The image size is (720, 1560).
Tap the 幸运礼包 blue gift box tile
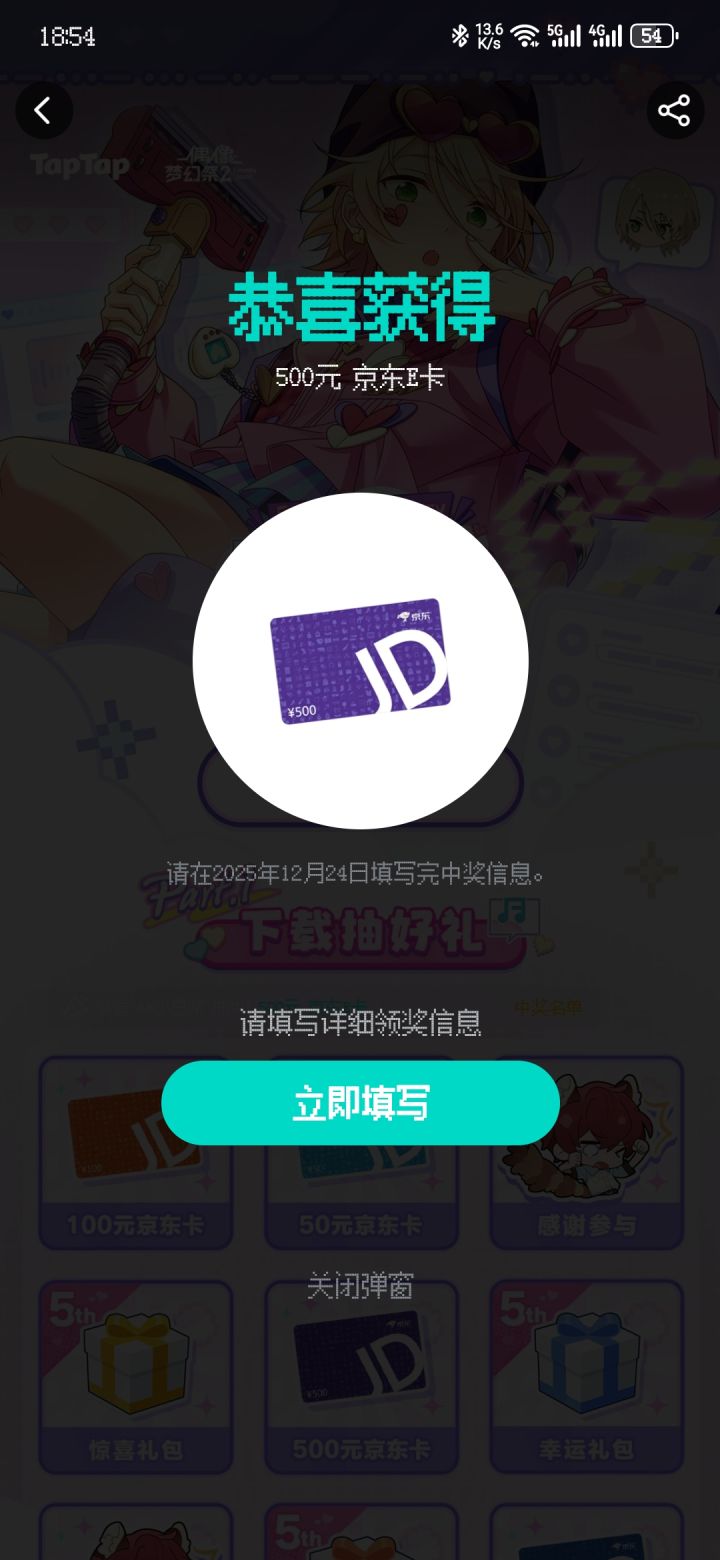(586, 1375)
